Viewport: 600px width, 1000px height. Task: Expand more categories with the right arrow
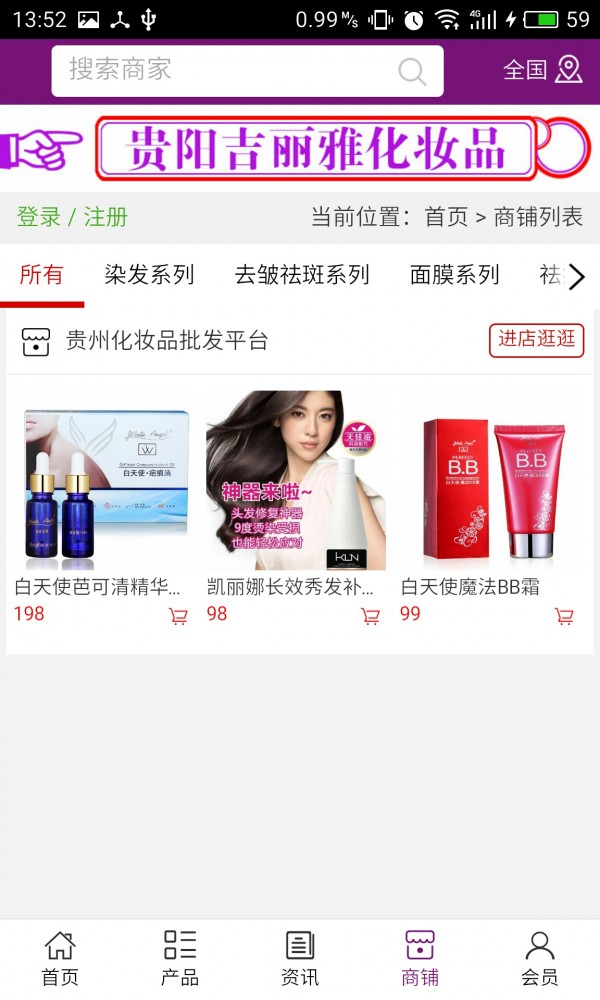click(576, 277)
